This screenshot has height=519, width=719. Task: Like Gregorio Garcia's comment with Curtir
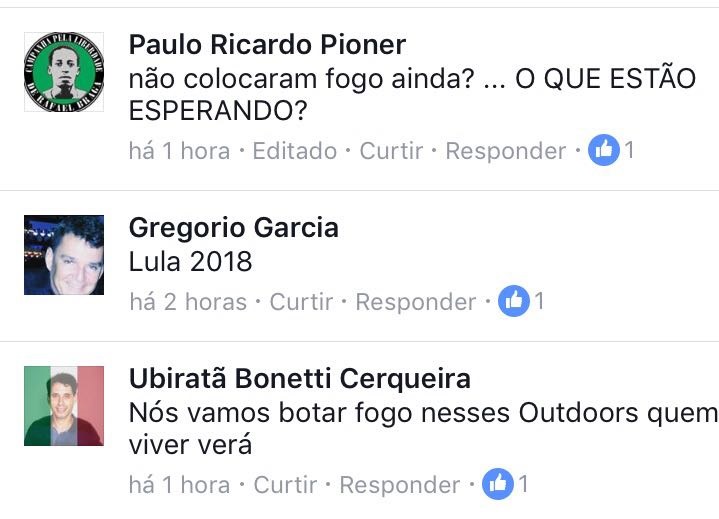point(301,302)
